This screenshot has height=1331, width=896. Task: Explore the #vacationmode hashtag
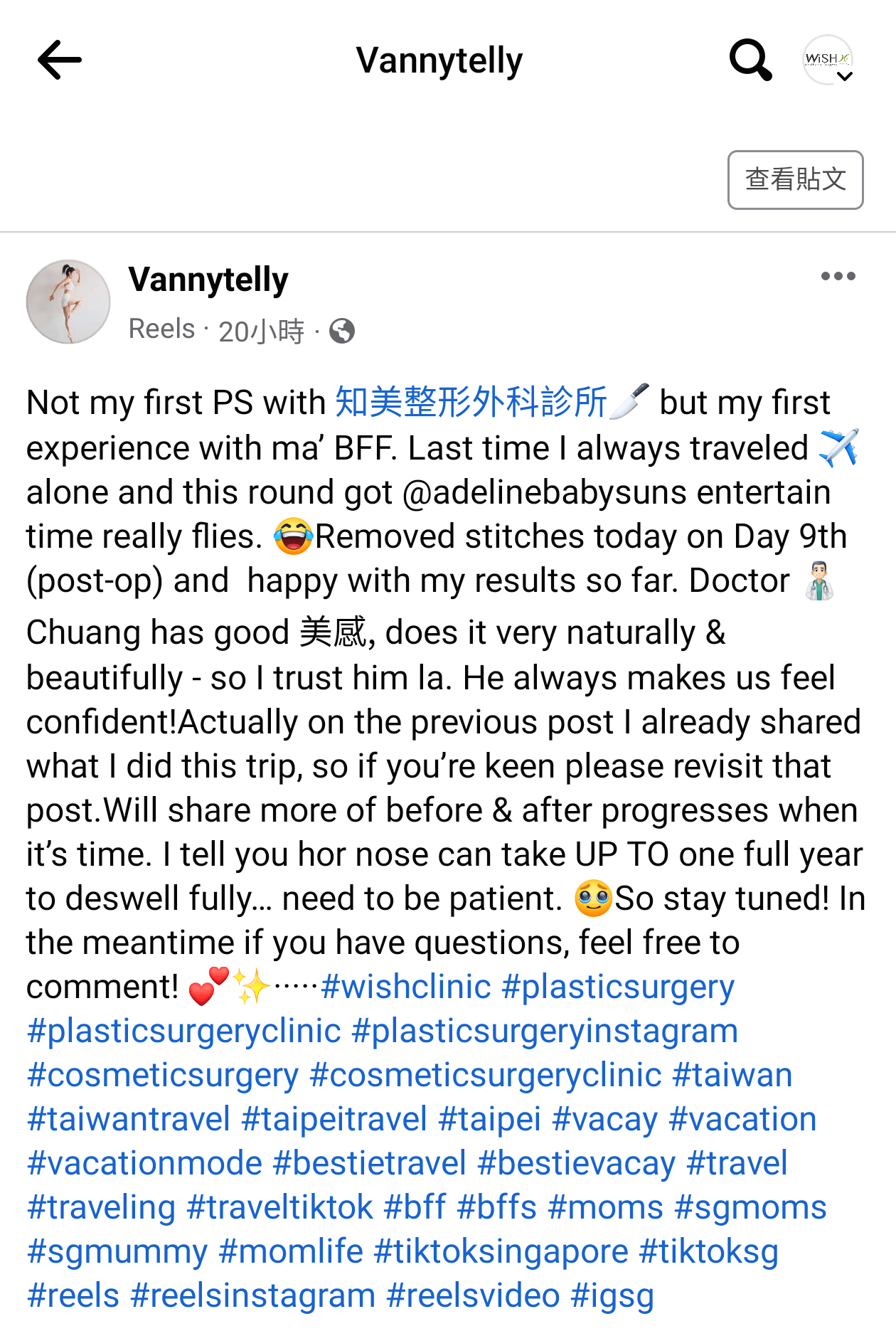144,1164
